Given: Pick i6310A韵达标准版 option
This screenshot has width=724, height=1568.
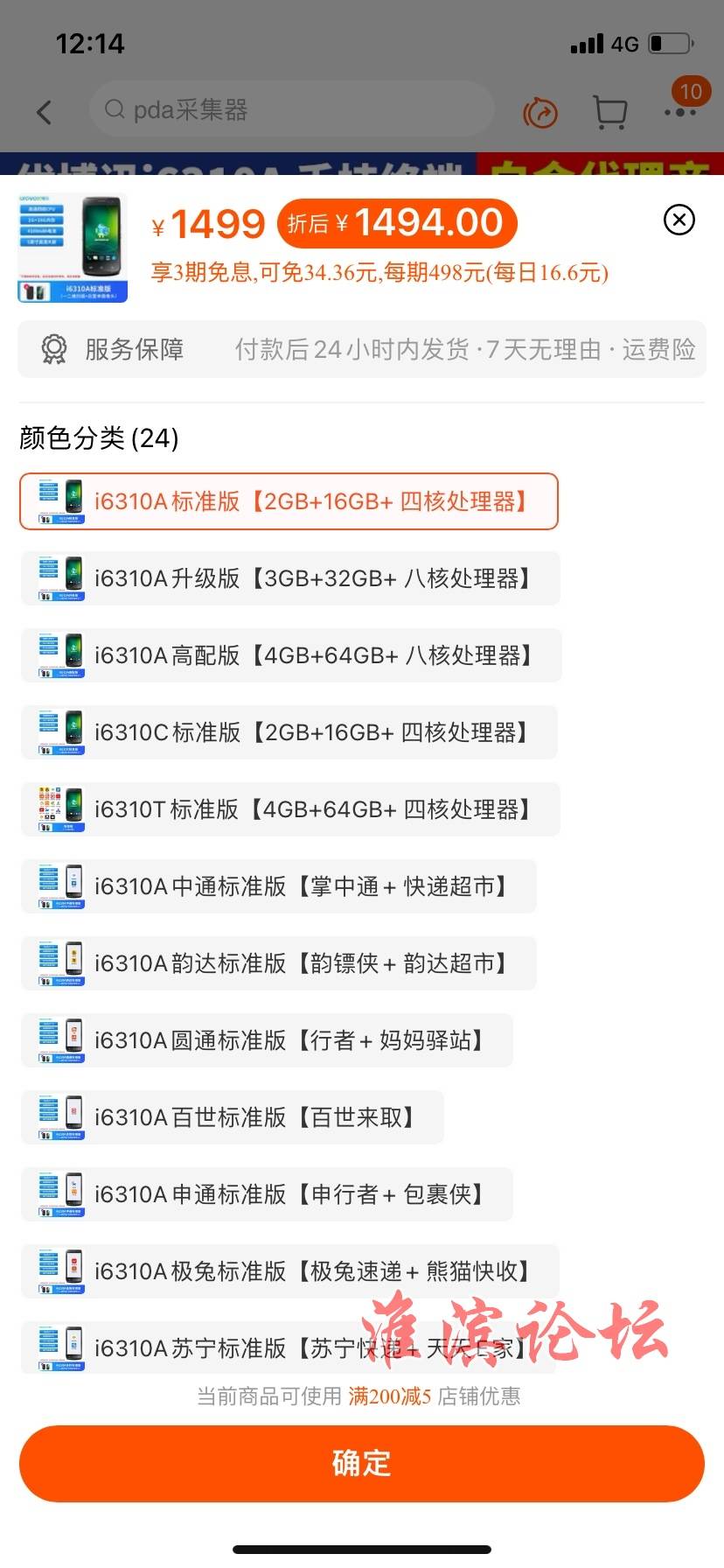Looking at the screenshot, I should [x=279, y=963].
